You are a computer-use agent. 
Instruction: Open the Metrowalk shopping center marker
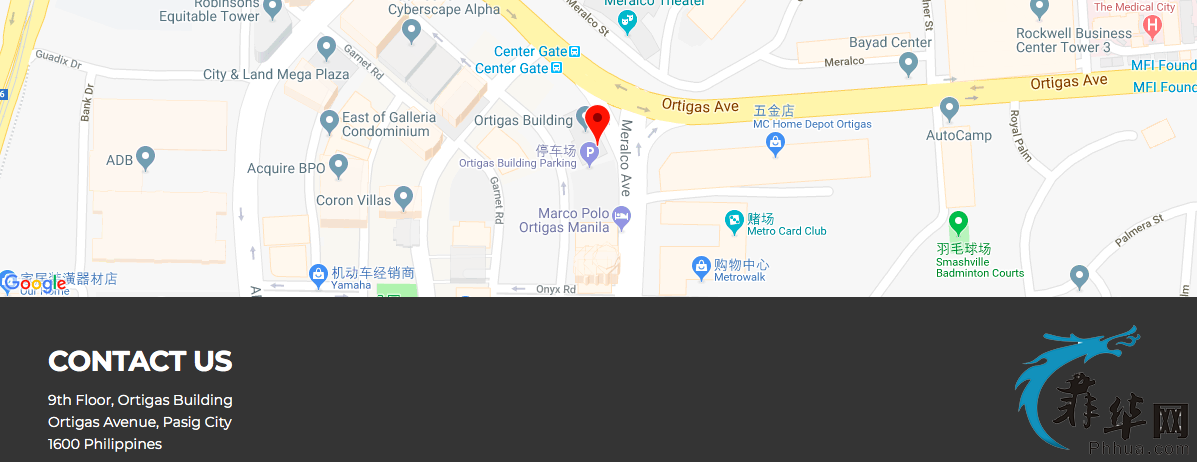702,267
